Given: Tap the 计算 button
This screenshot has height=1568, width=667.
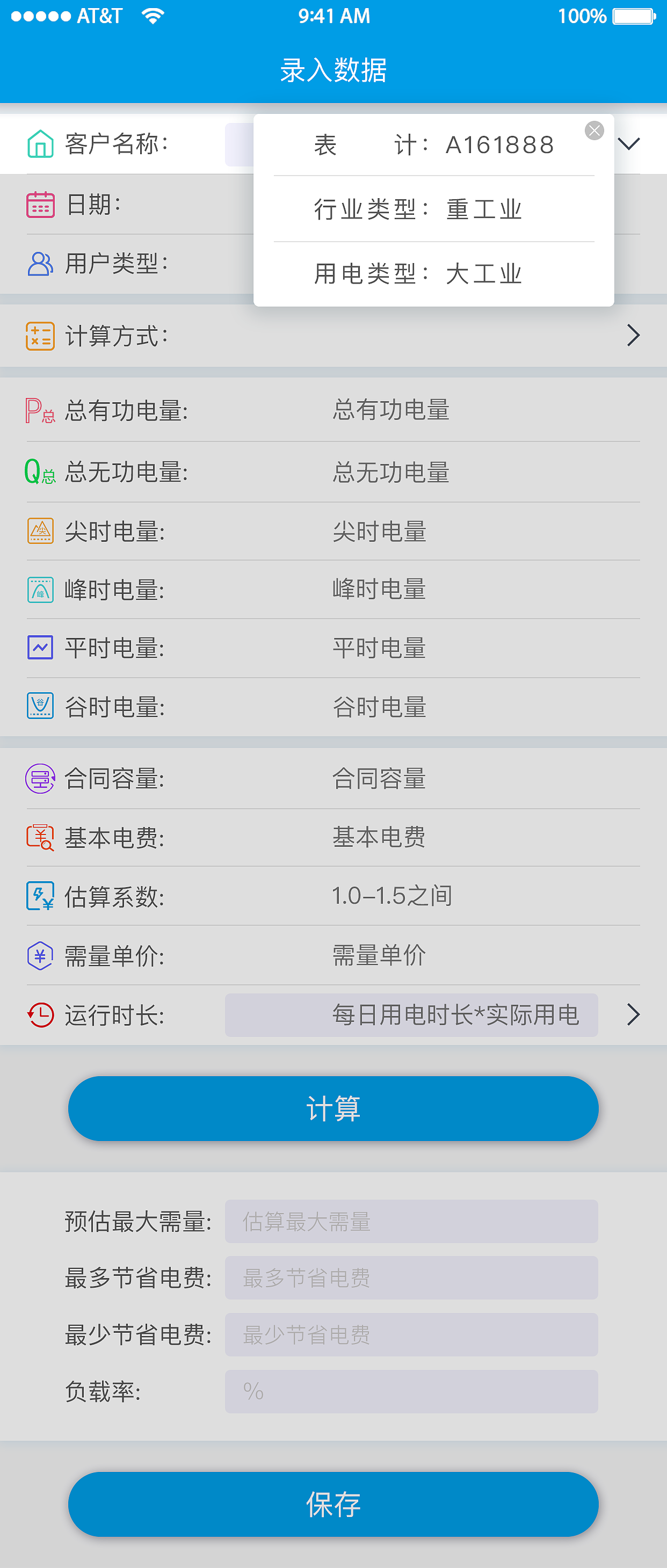Looking at the screenshot, I should 333,1108.
